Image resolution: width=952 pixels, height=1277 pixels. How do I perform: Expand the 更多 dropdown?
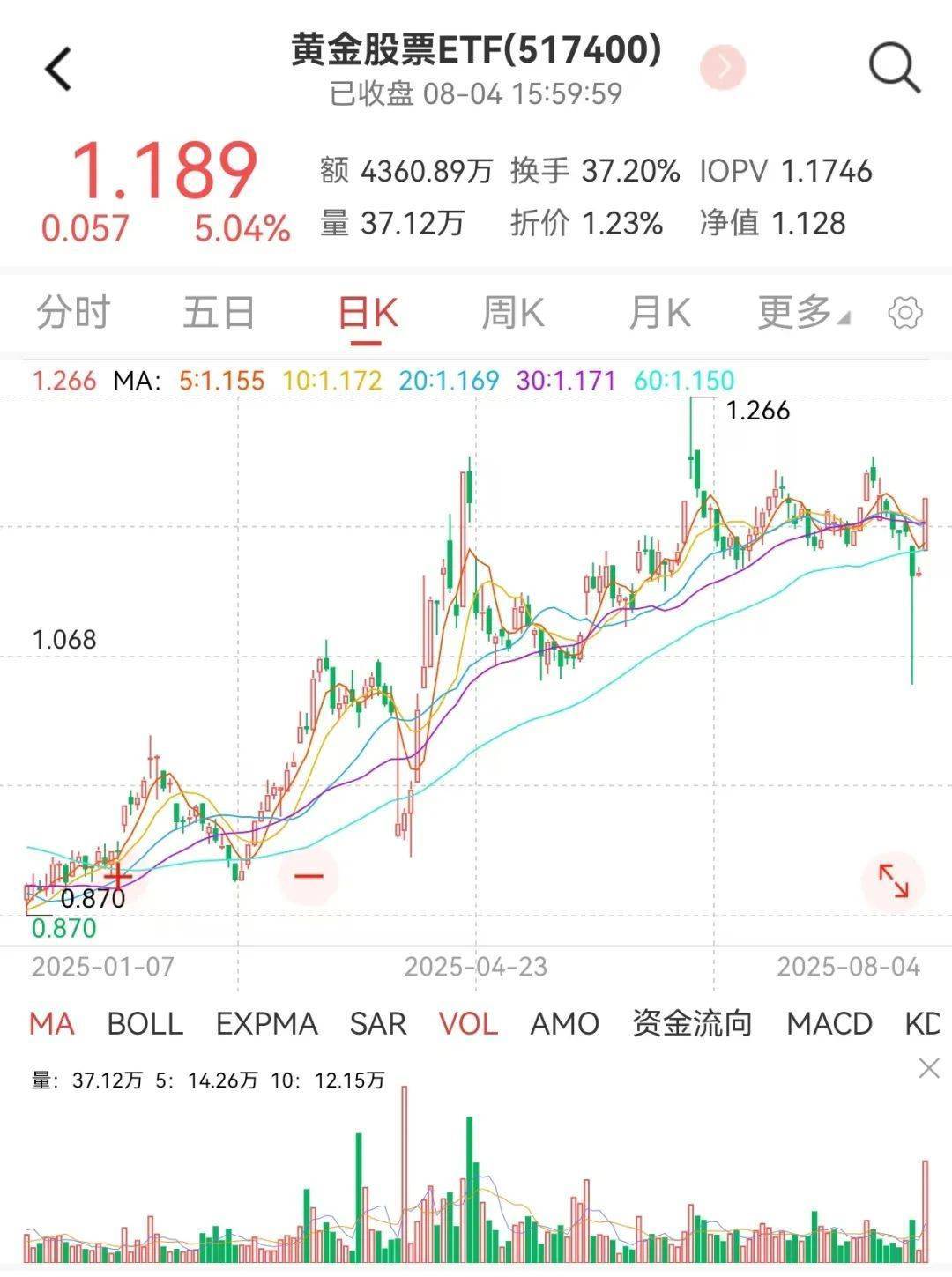tap(800, 312)
